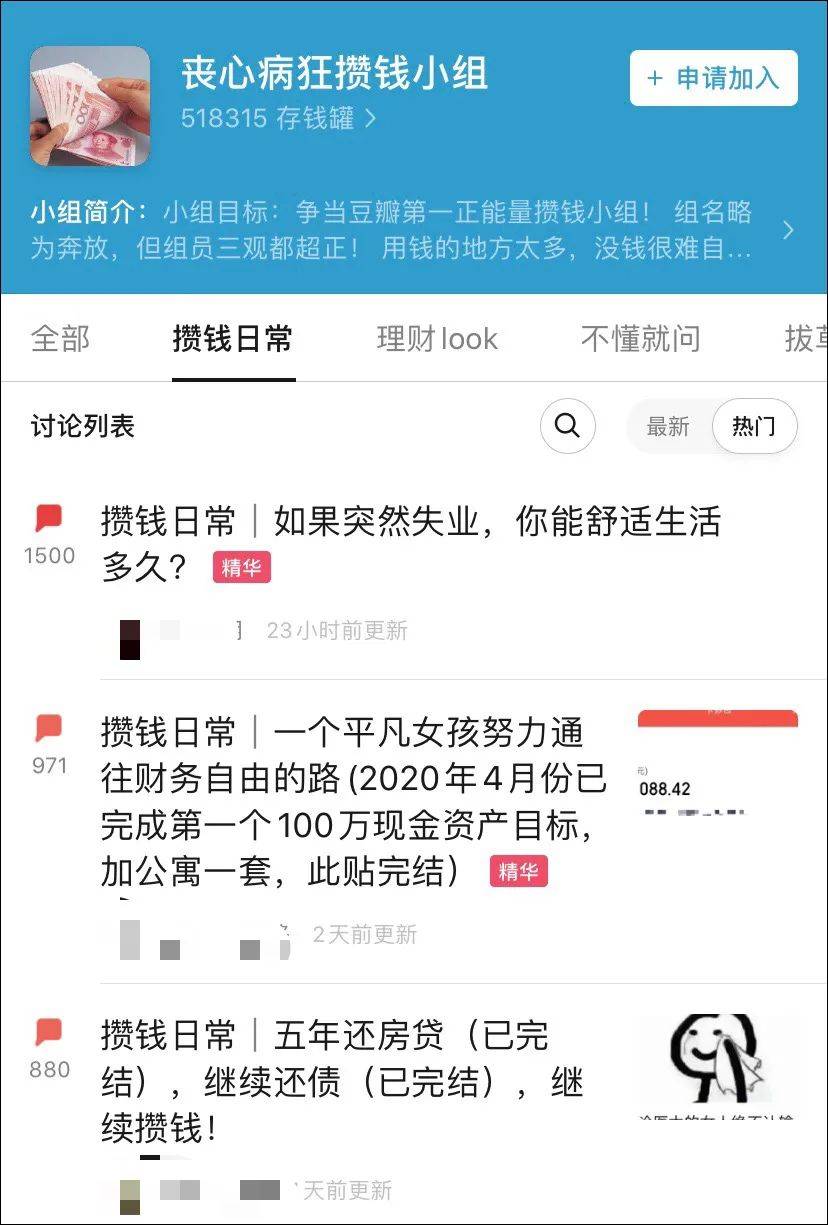The height and width of the screenshot is (1225, 828).
Task: Switch to the 不懂就问 tab
Action: [639, 339]
